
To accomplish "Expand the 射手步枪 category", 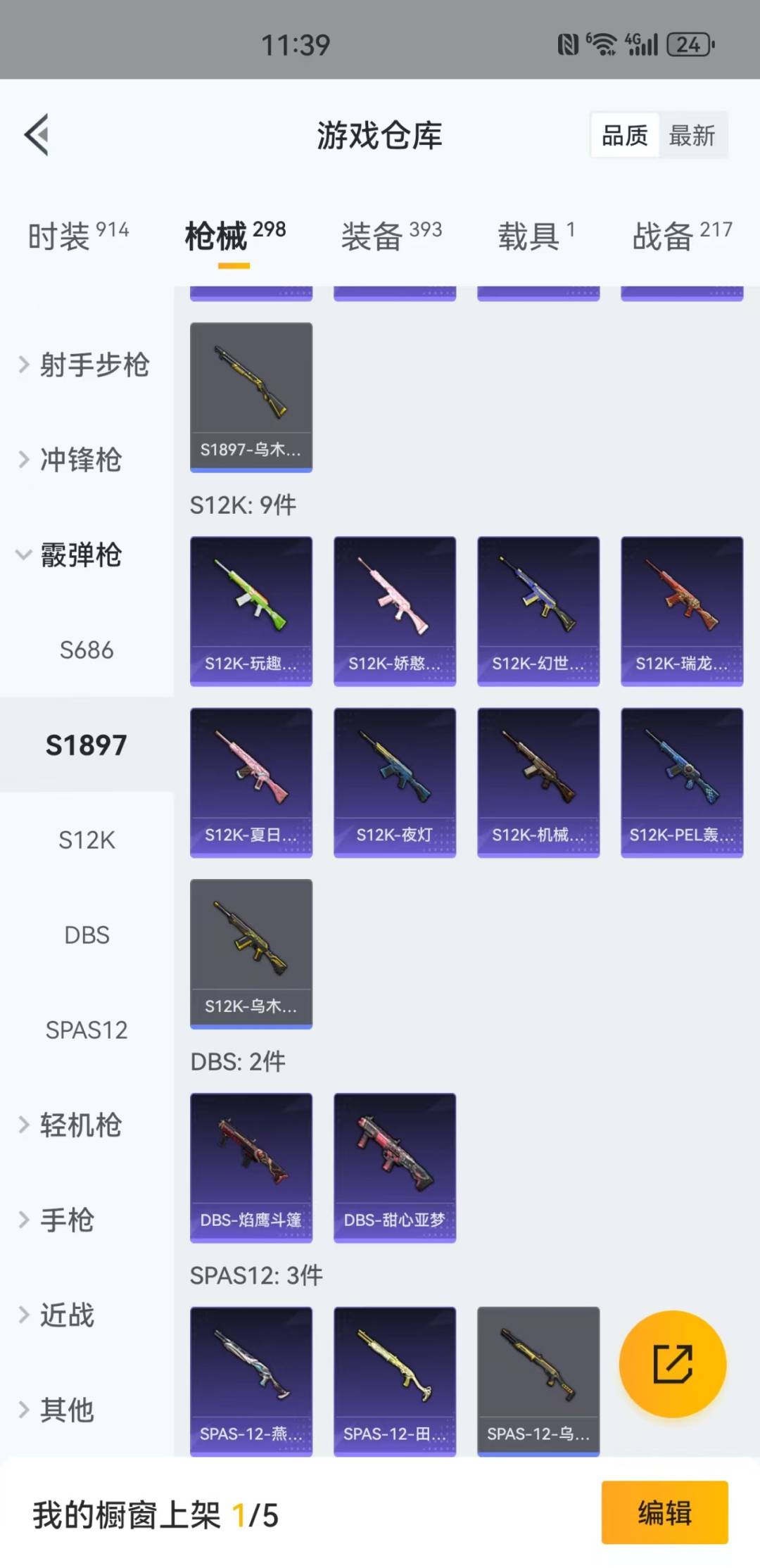I will click(x=84, y=365).
